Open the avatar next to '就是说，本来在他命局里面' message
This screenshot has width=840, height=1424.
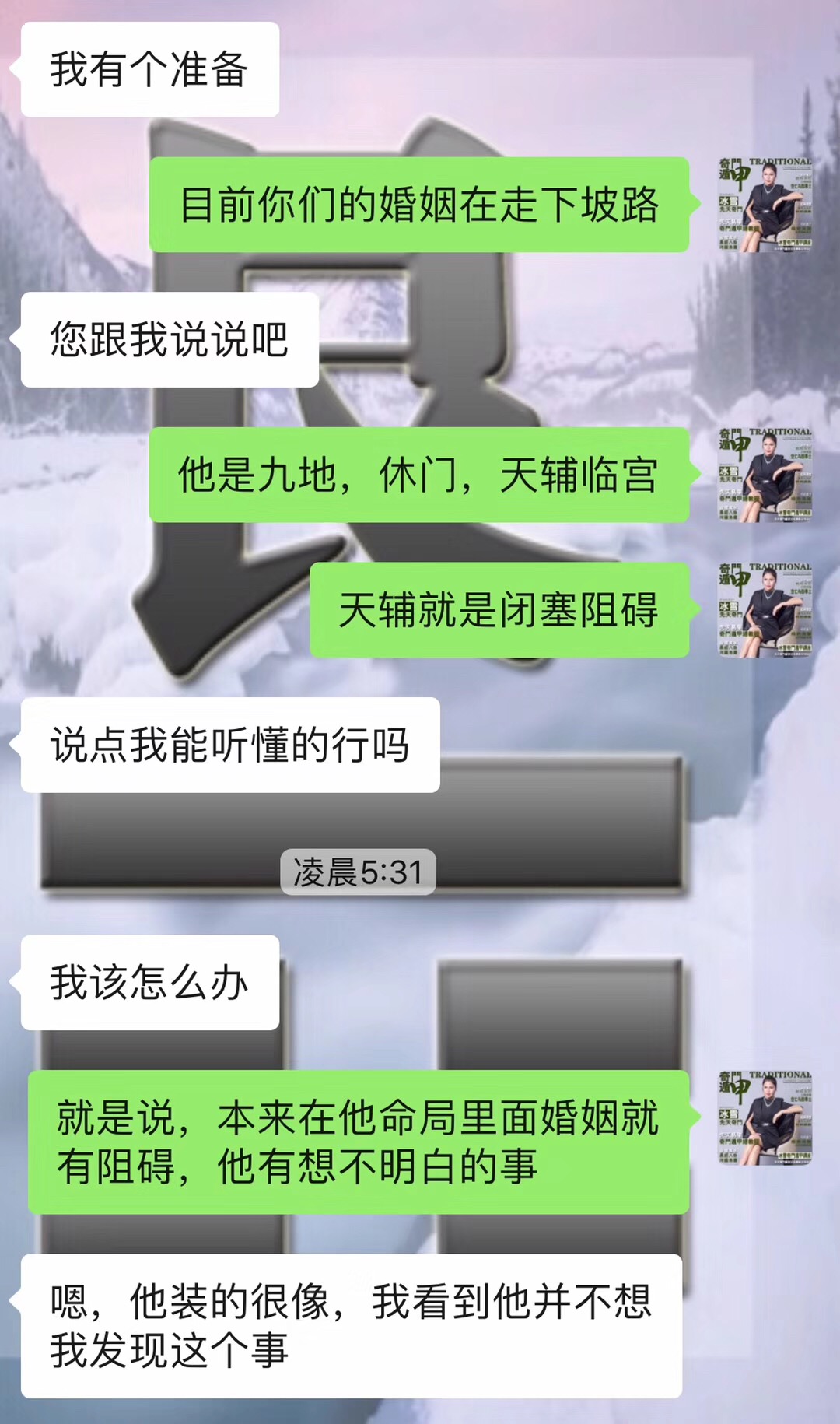coord(765,1117)
